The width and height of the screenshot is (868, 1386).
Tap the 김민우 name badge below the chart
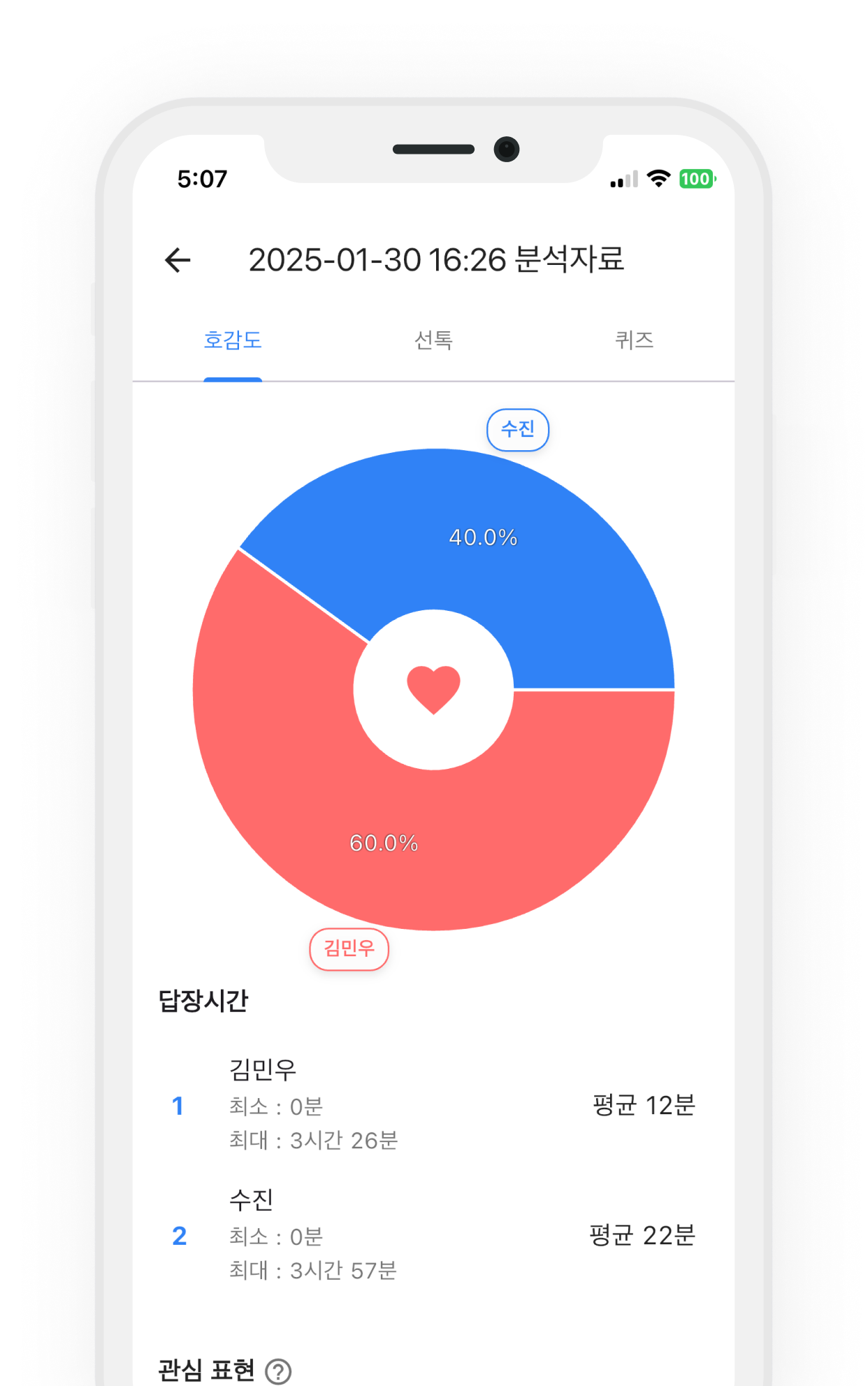[349, 948]
